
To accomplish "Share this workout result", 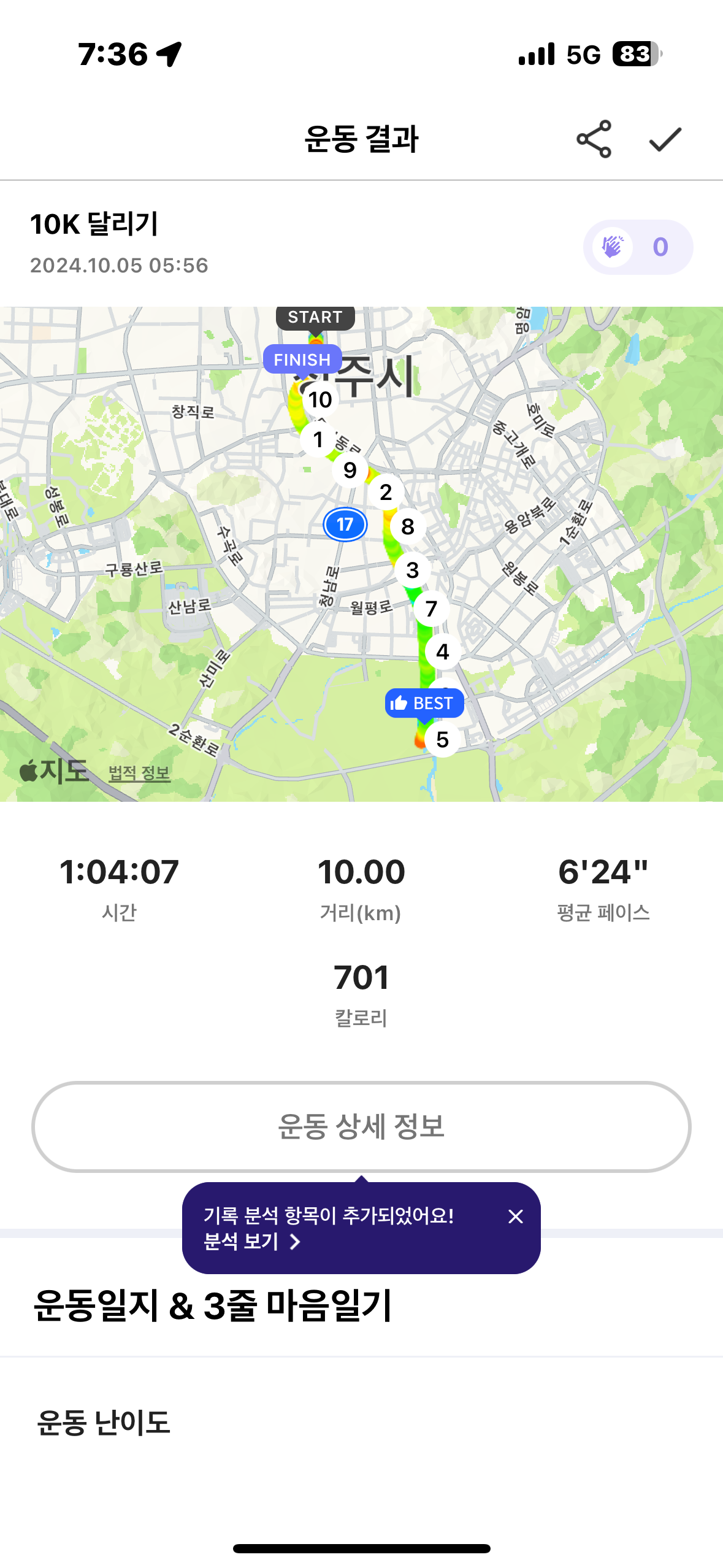I will (x=594, y=139).
